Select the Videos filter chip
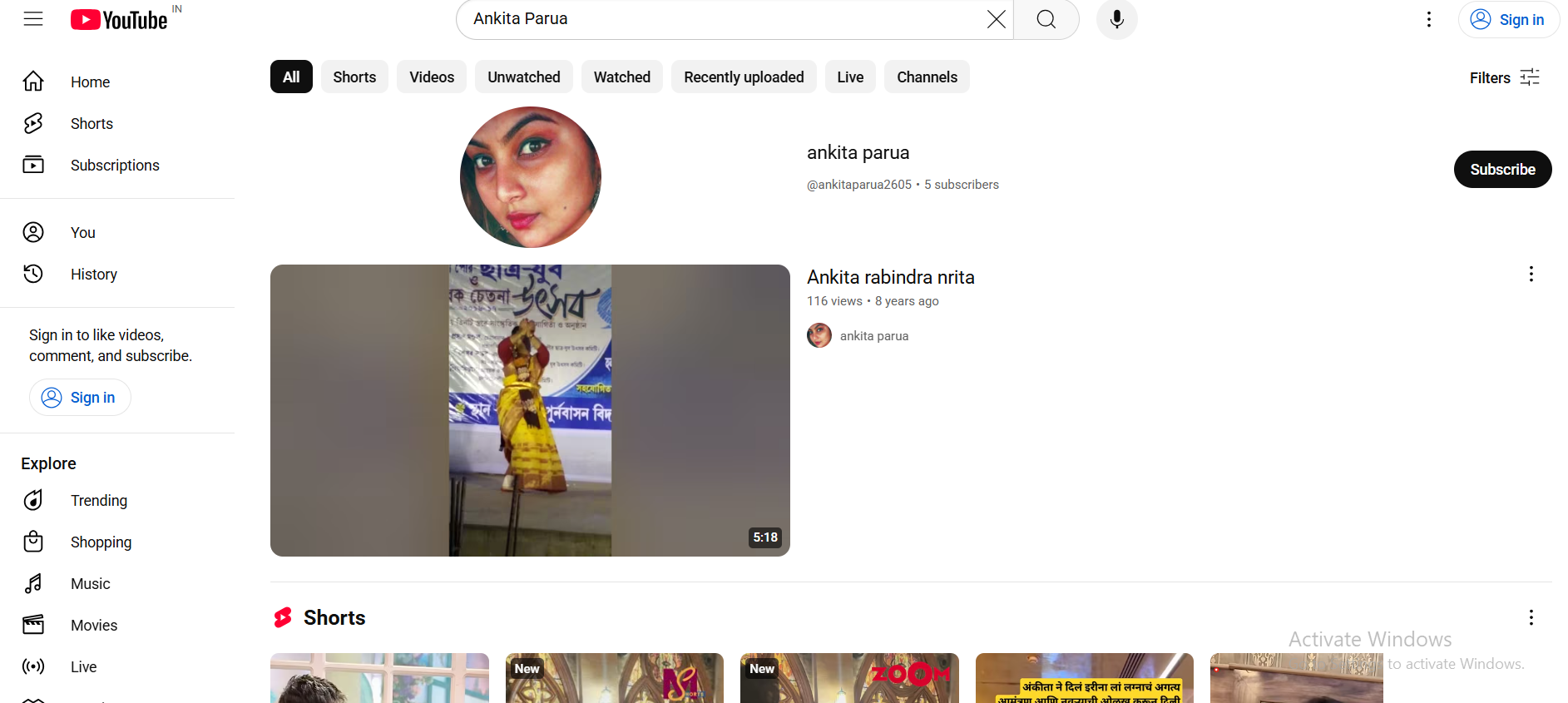 431,77
